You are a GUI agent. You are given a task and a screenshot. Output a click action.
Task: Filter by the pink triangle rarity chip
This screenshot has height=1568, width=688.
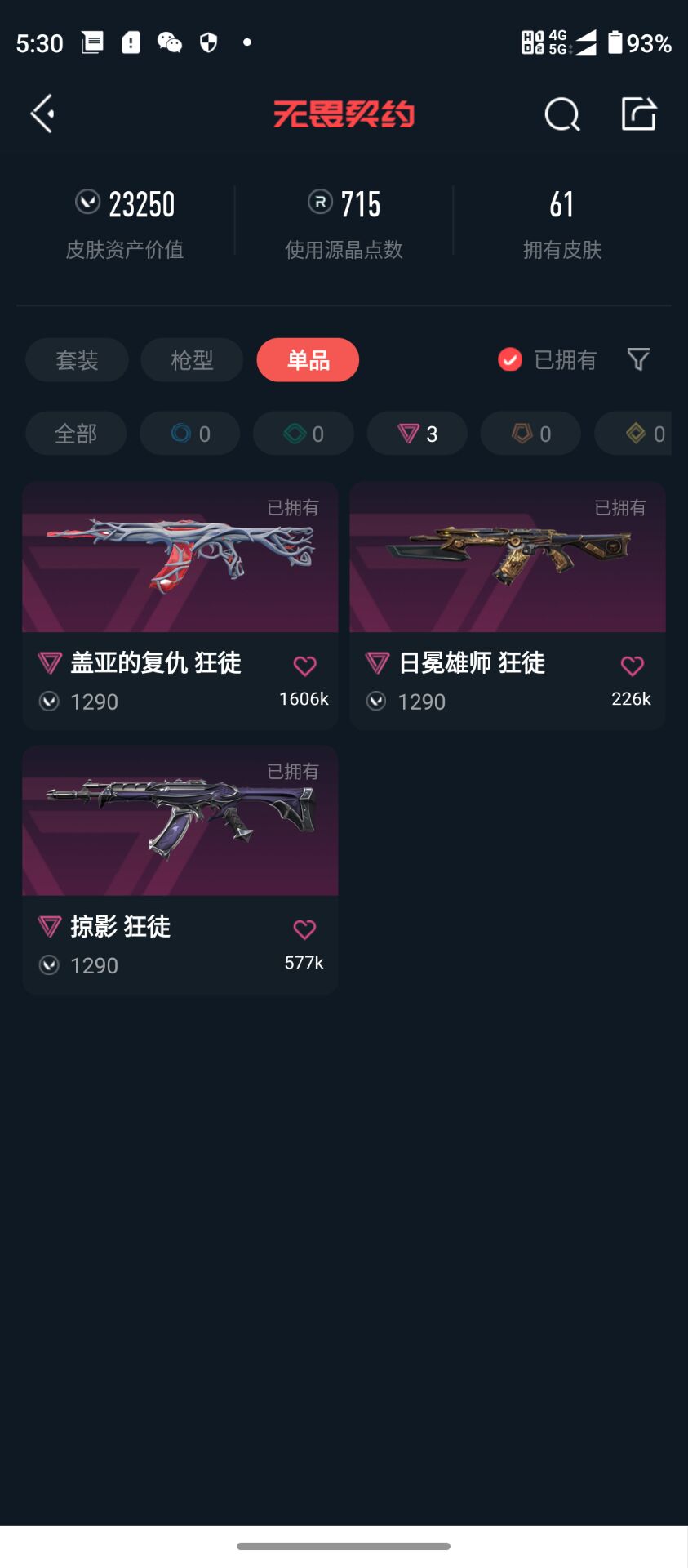coord(417,434)
